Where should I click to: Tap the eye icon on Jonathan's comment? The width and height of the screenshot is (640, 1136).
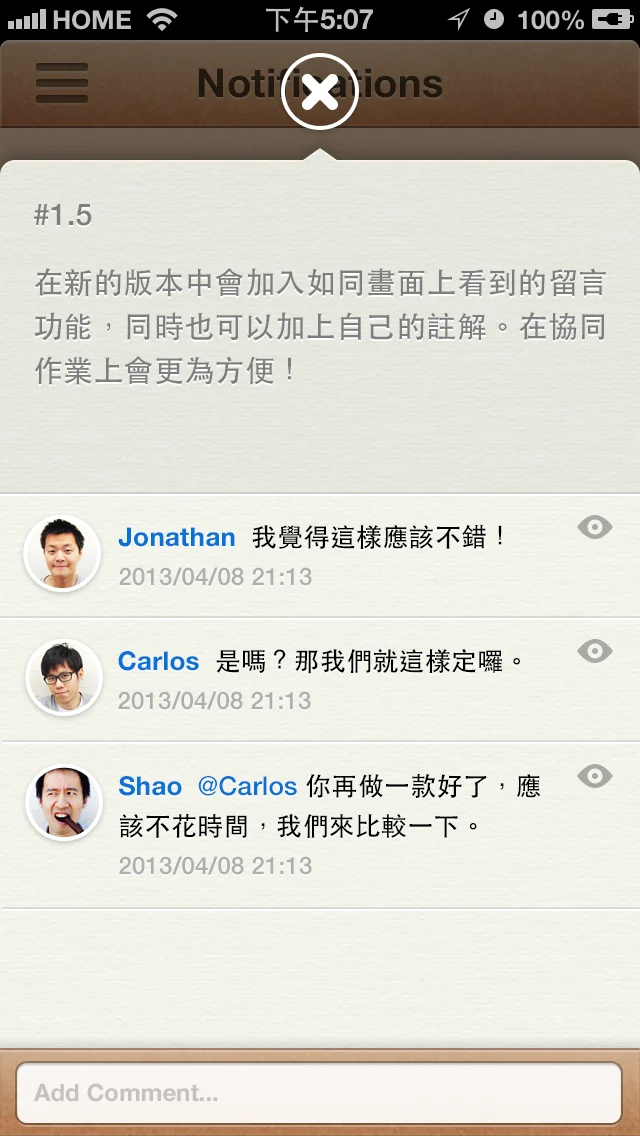point(595,528)
